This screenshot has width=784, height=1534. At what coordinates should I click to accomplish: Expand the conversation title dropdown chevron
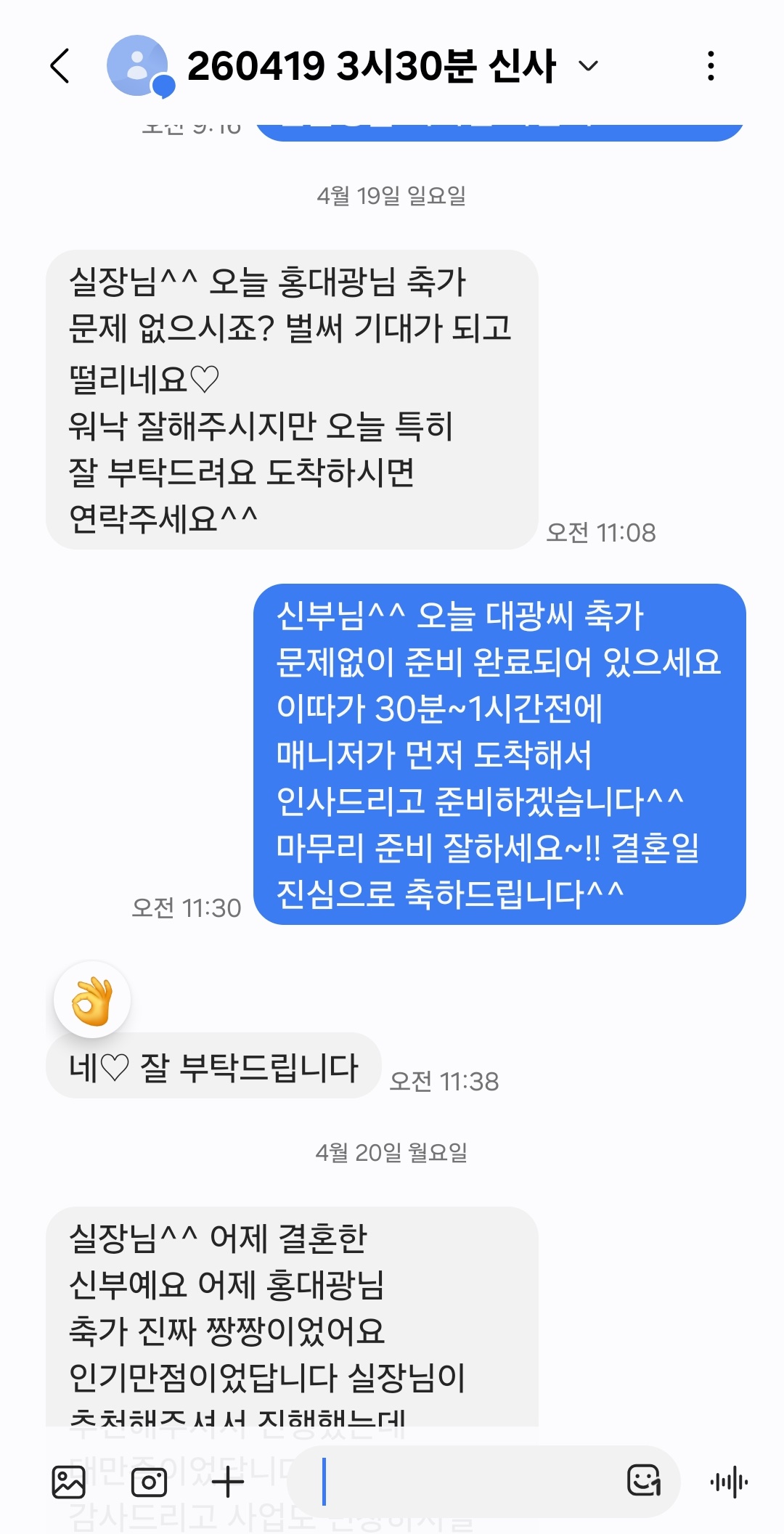[588, 66]
